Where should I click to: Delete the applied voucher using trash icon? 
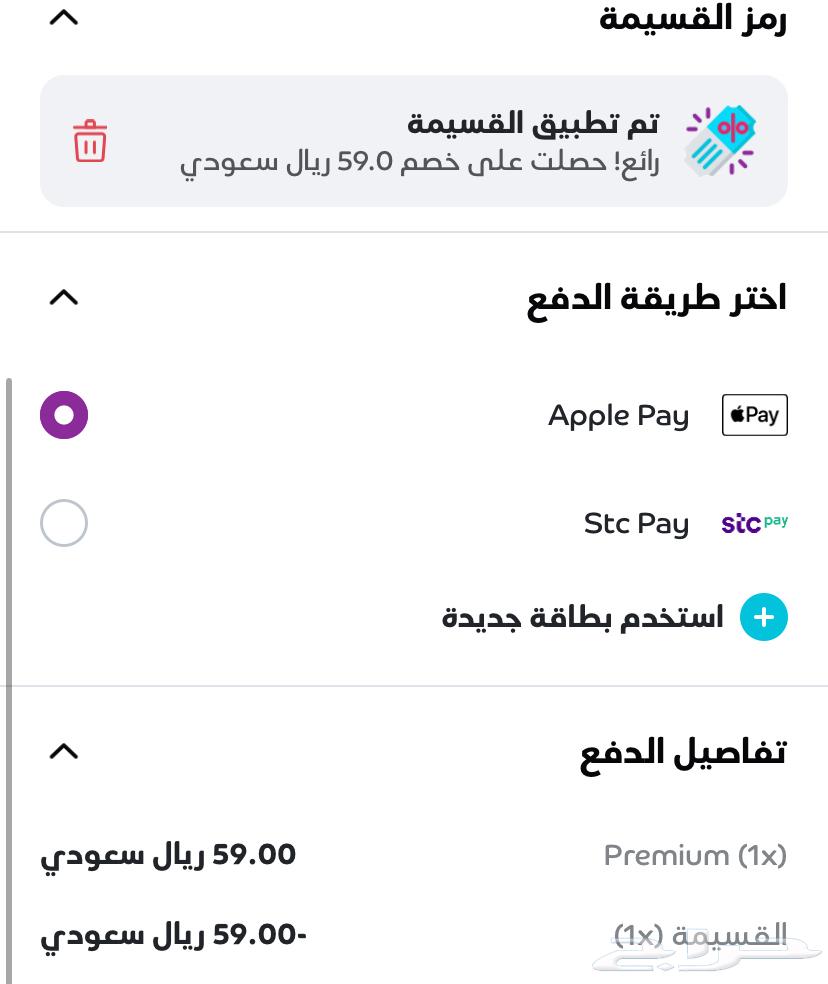coord(88,140)
